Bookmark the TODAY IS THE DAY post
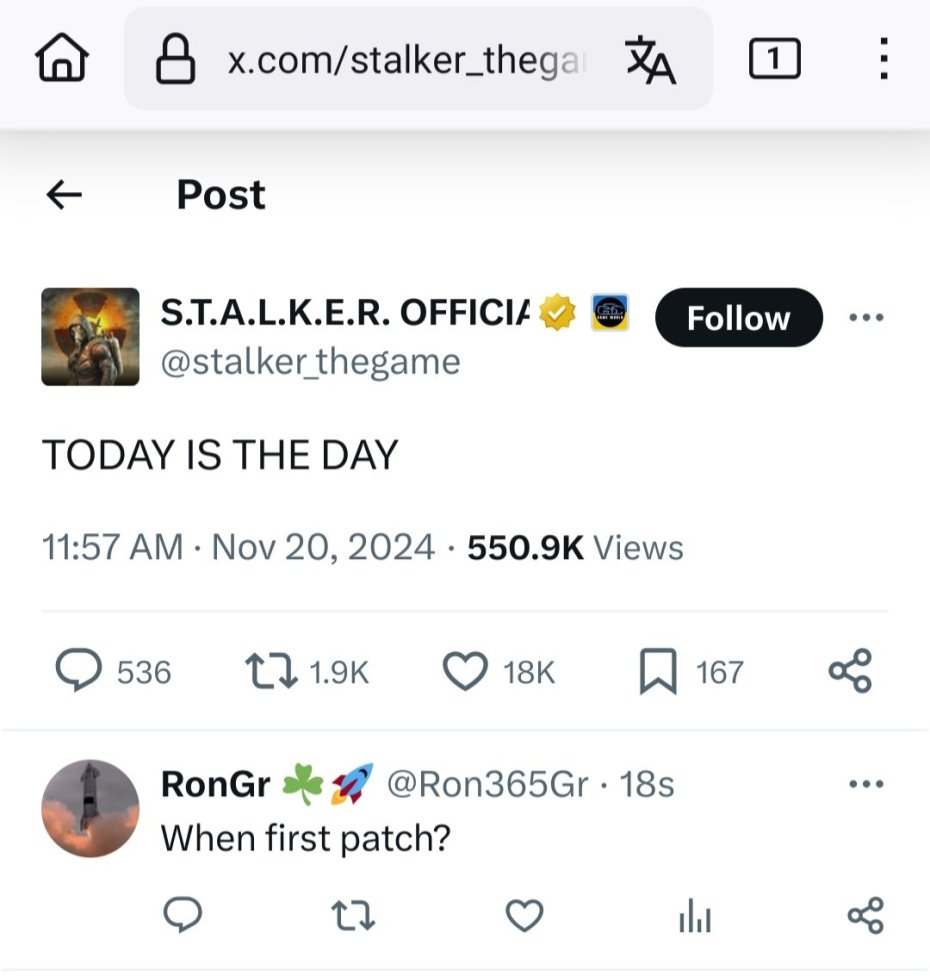930x976 pixels. pyautogui.click(x=658, y=671)
